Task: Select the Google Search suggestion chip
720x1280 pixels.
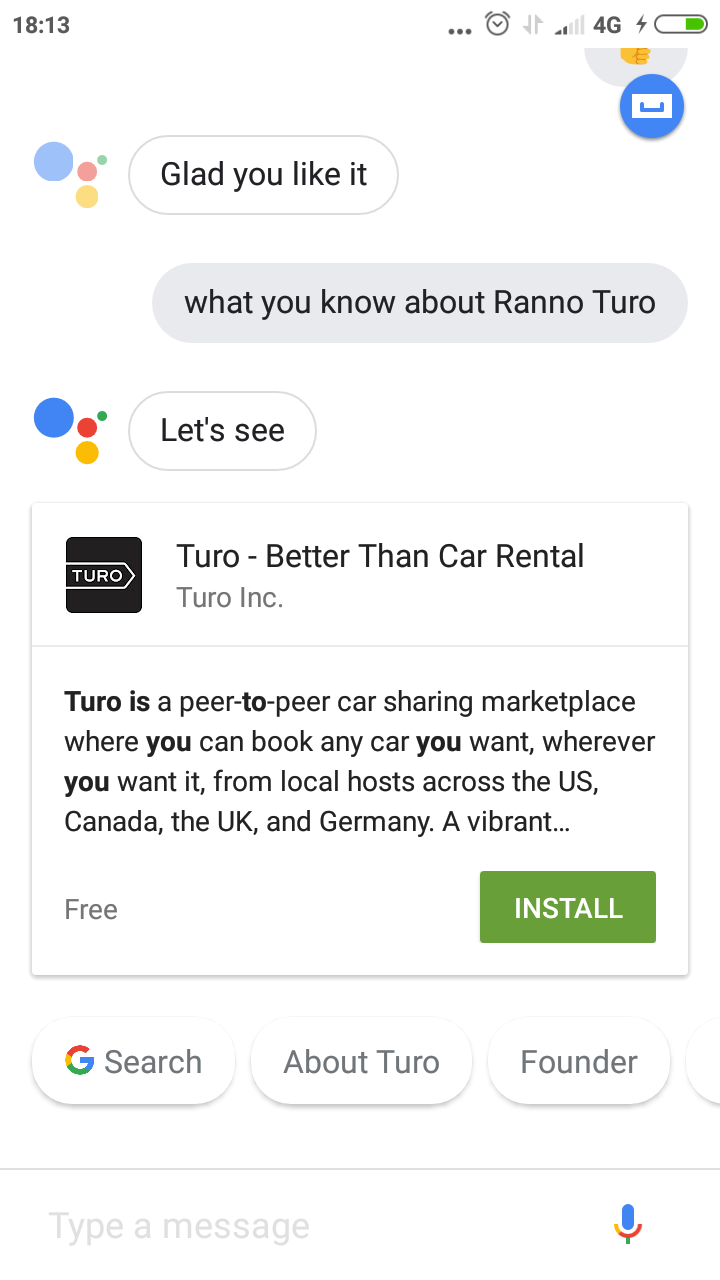Action: pos(134,1061)
